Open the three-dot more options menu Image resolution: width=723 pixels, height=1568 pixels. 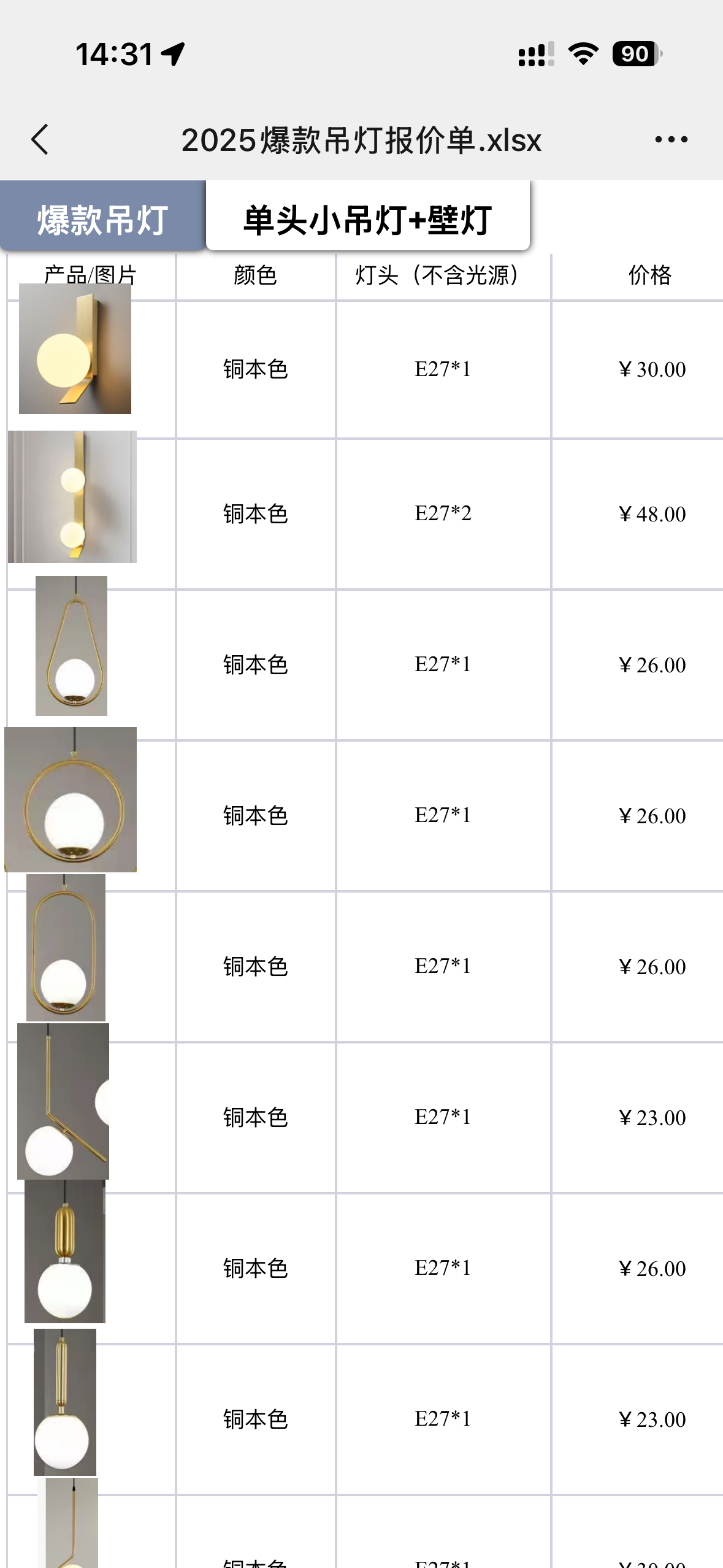[671, 140]
